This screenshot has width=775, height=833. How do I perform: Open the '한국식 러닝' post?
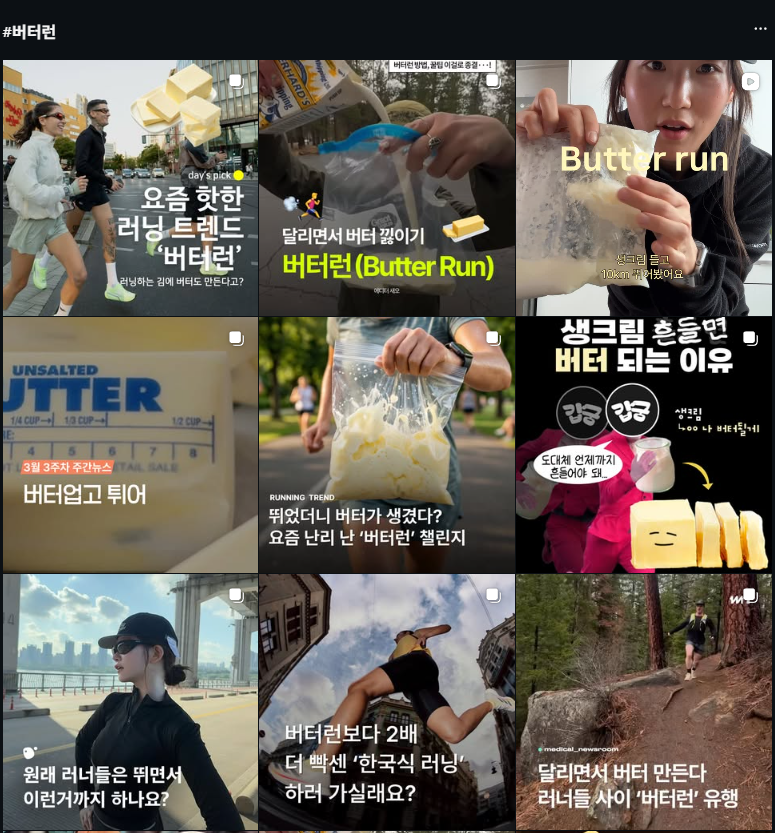(x=387, y=701)
